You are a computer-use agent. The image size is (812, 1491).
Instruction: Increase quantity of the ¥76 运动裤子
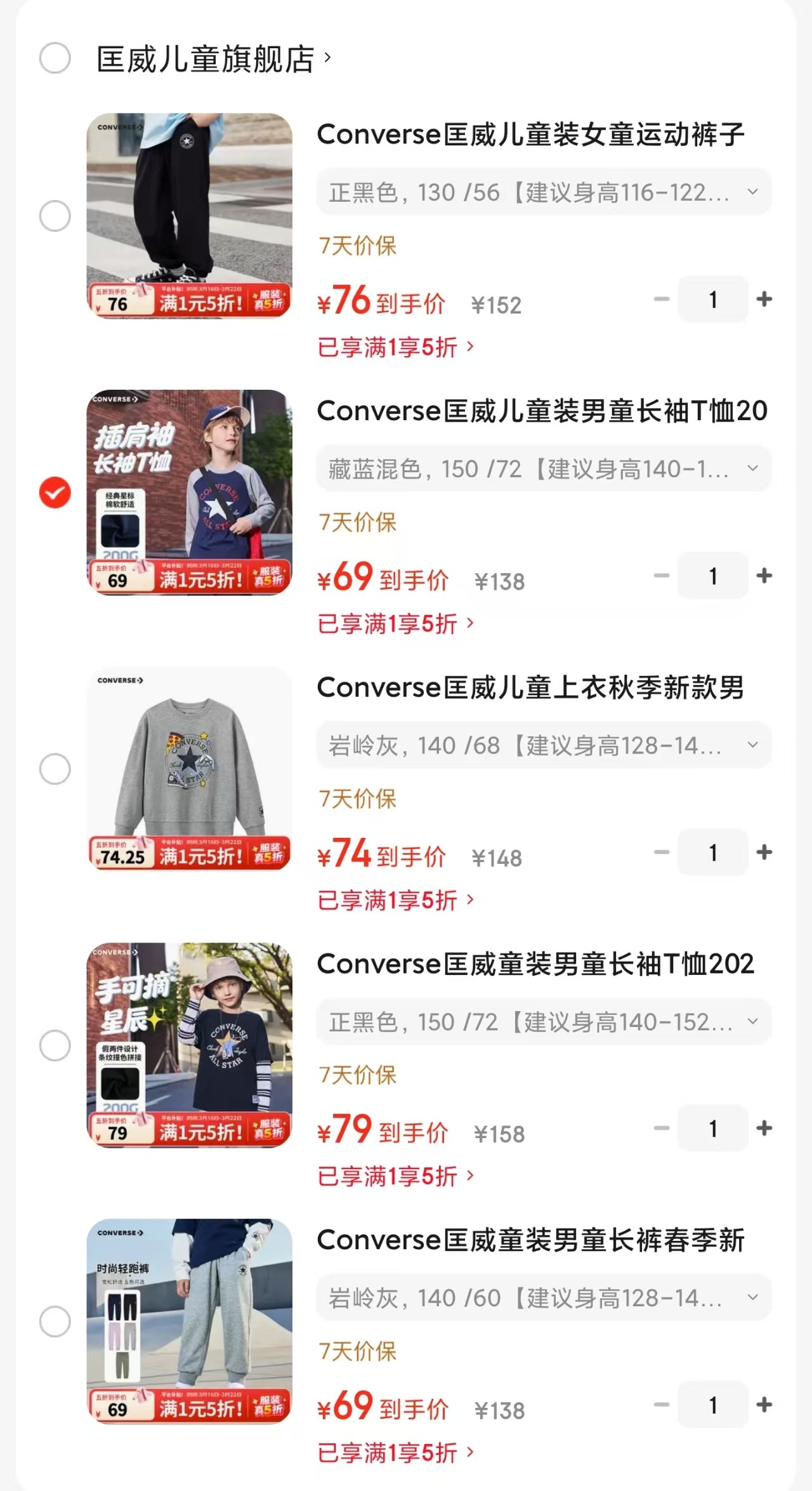pos(764,299)
